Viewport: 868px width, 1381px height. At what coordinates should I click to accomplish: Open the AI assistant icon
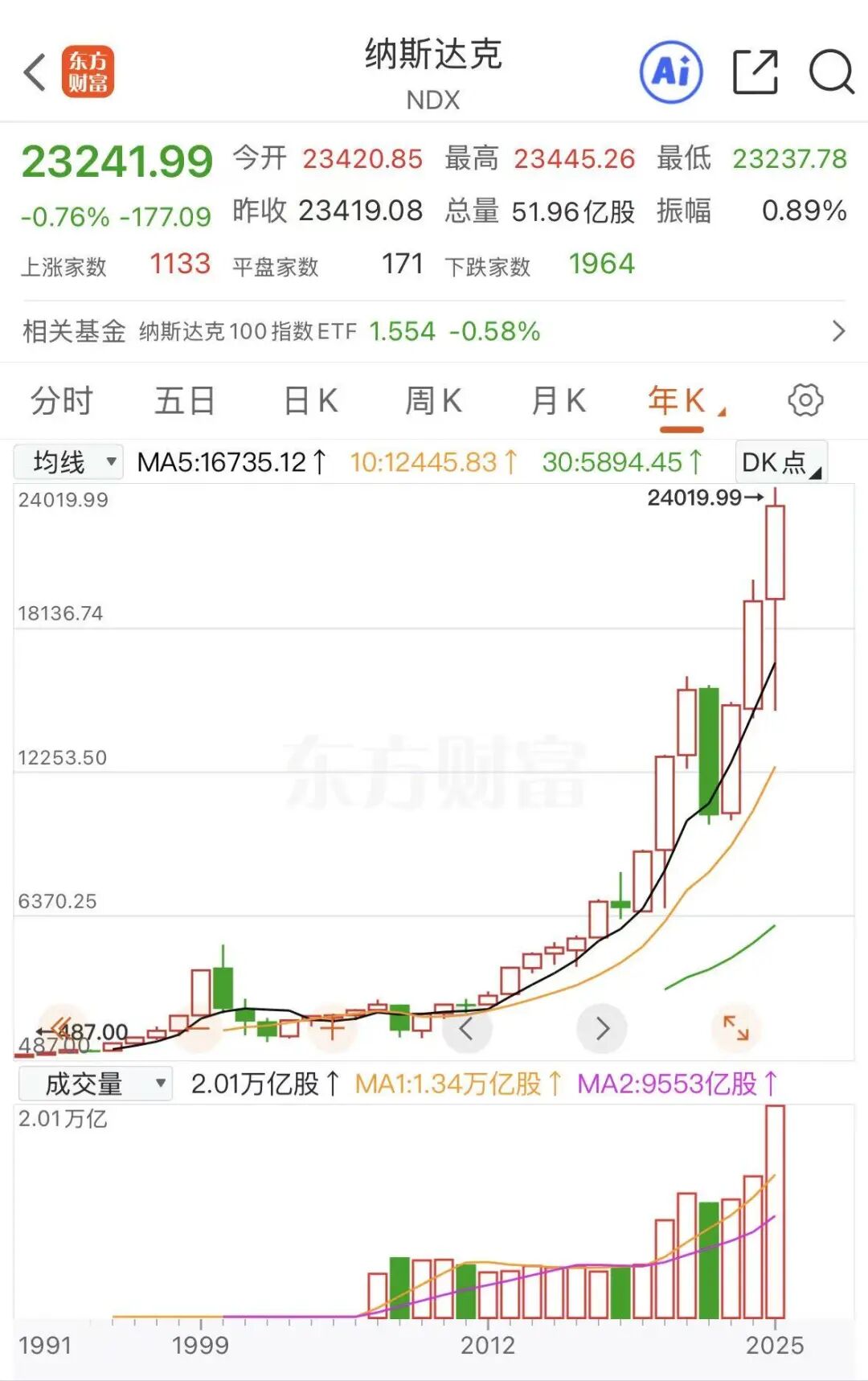click(671, 72)
